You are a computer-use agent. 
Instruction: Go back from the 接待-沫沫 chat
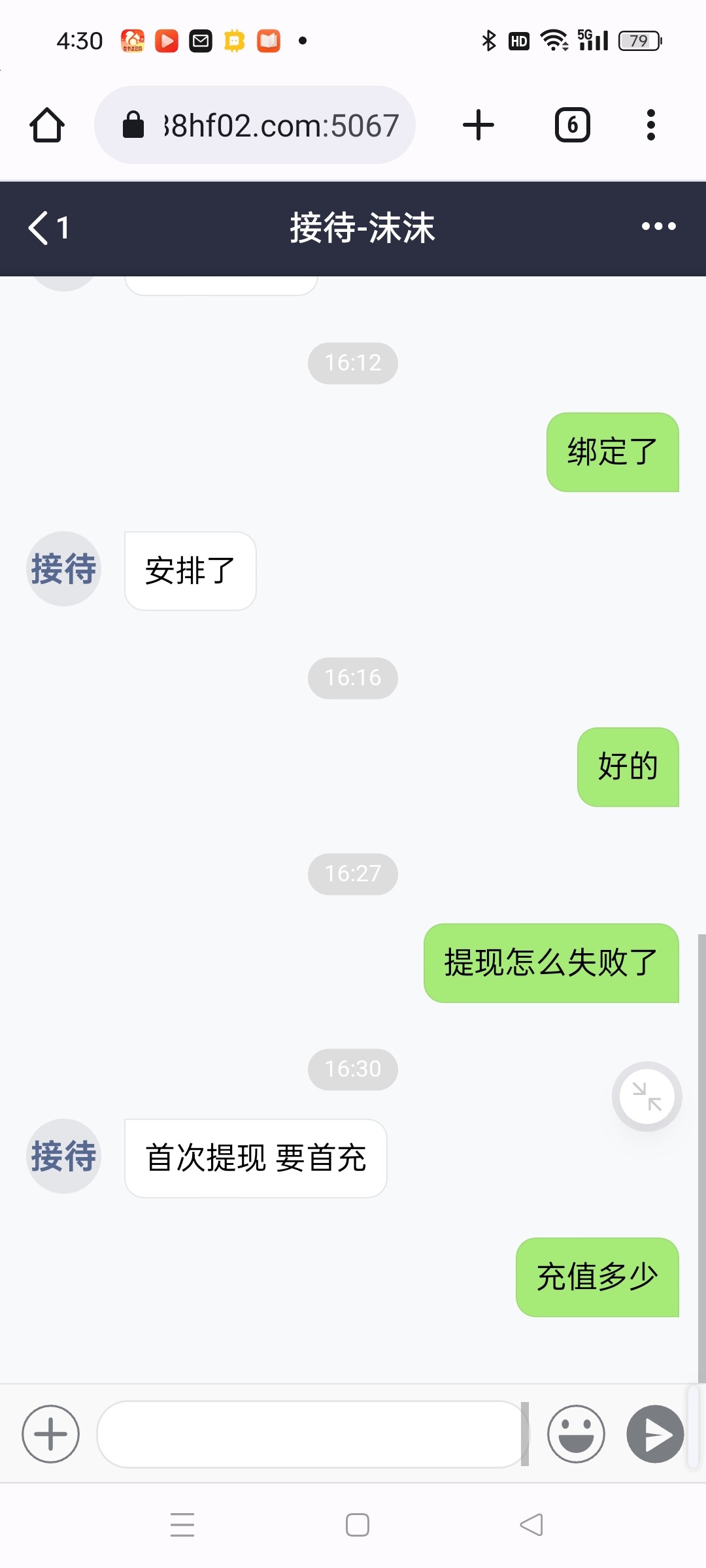pos(49,228)
